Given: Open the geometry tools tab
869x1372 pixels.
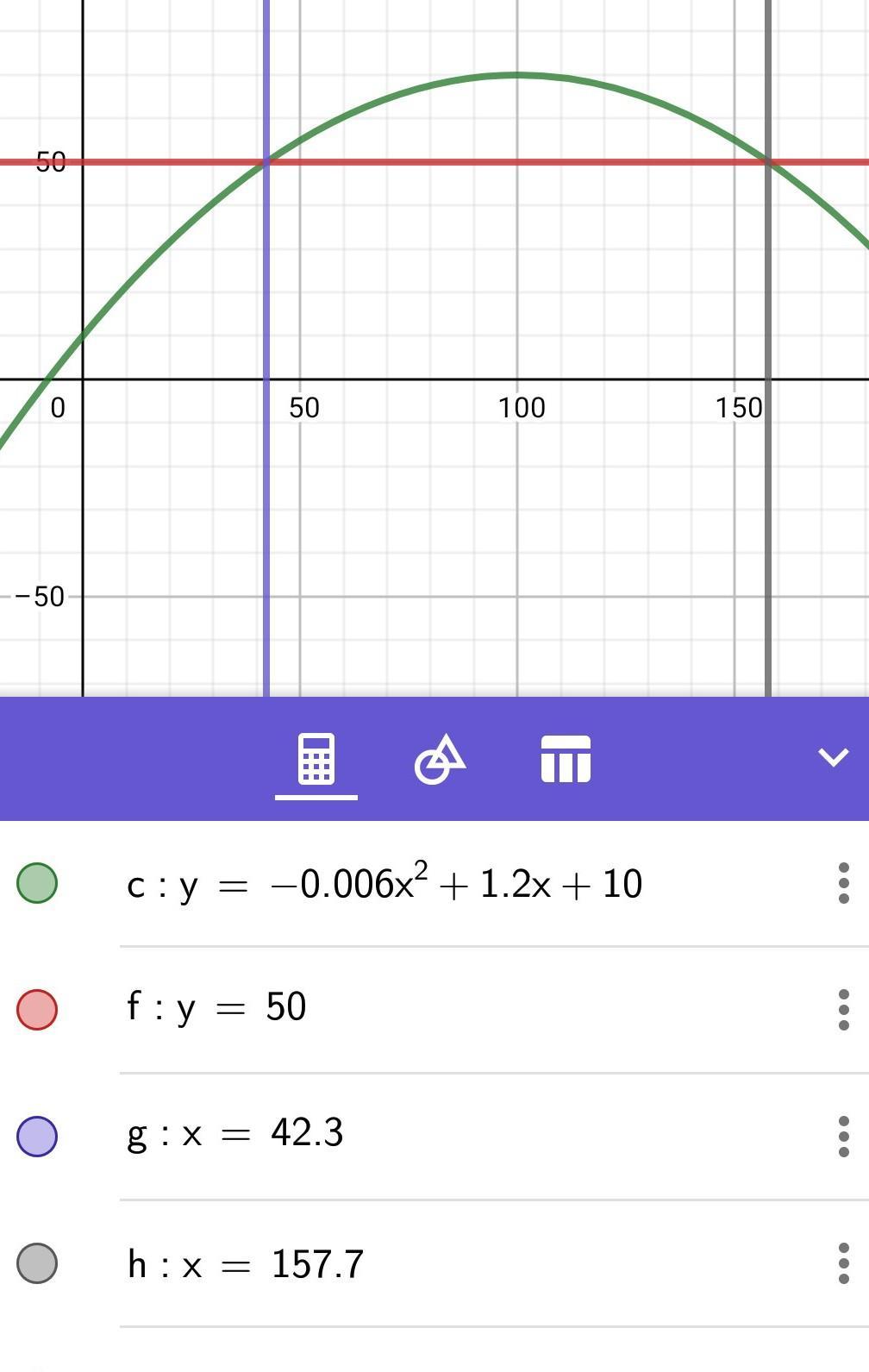Looking at the screenshot, I should pyautogui.click(x=440, y=759).
